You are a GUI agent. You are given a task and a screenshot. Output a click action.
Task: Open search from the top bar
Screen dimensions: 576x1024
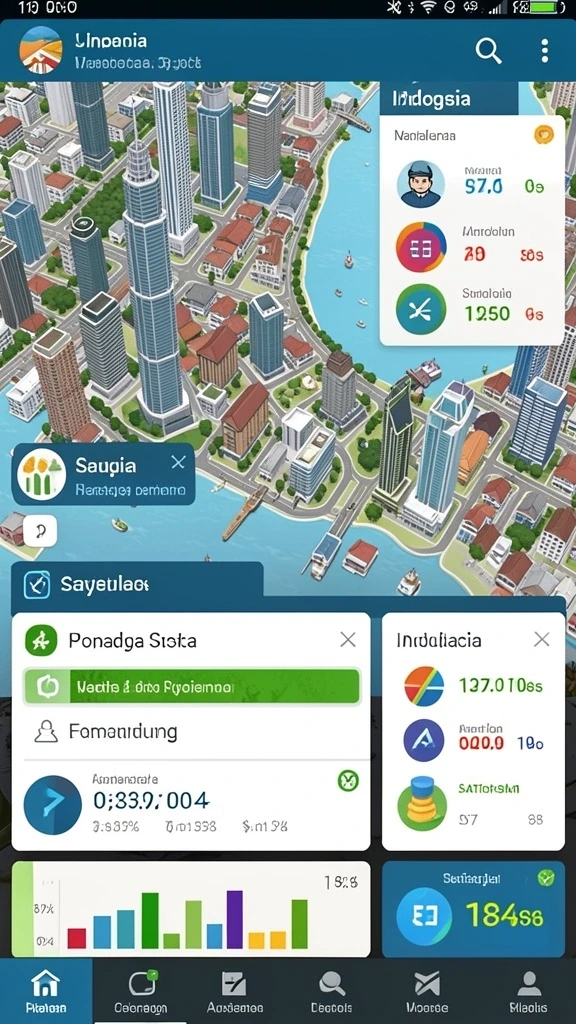(488, 50)
